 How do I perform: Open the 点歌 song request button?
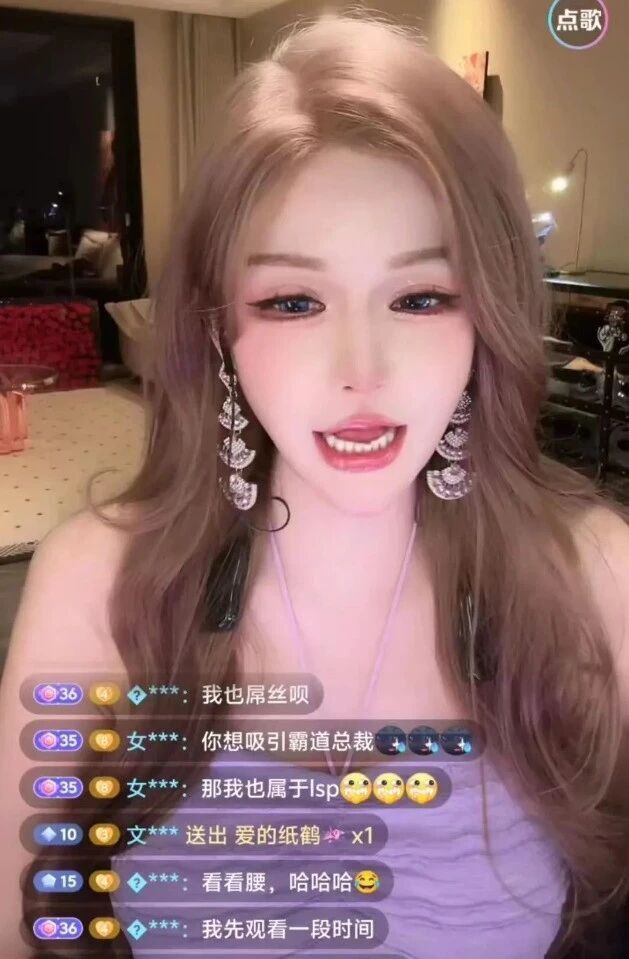point(577,23)
